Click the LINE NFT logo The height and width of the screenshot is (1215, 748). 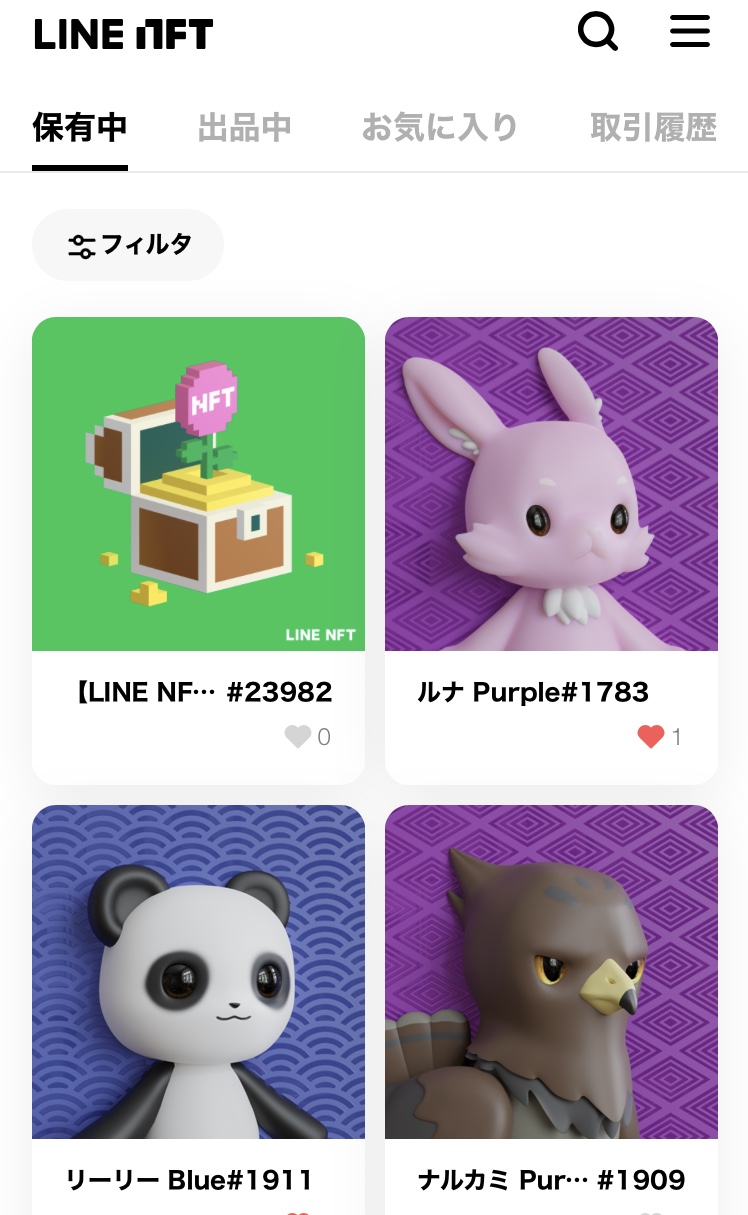click(123, 33)
